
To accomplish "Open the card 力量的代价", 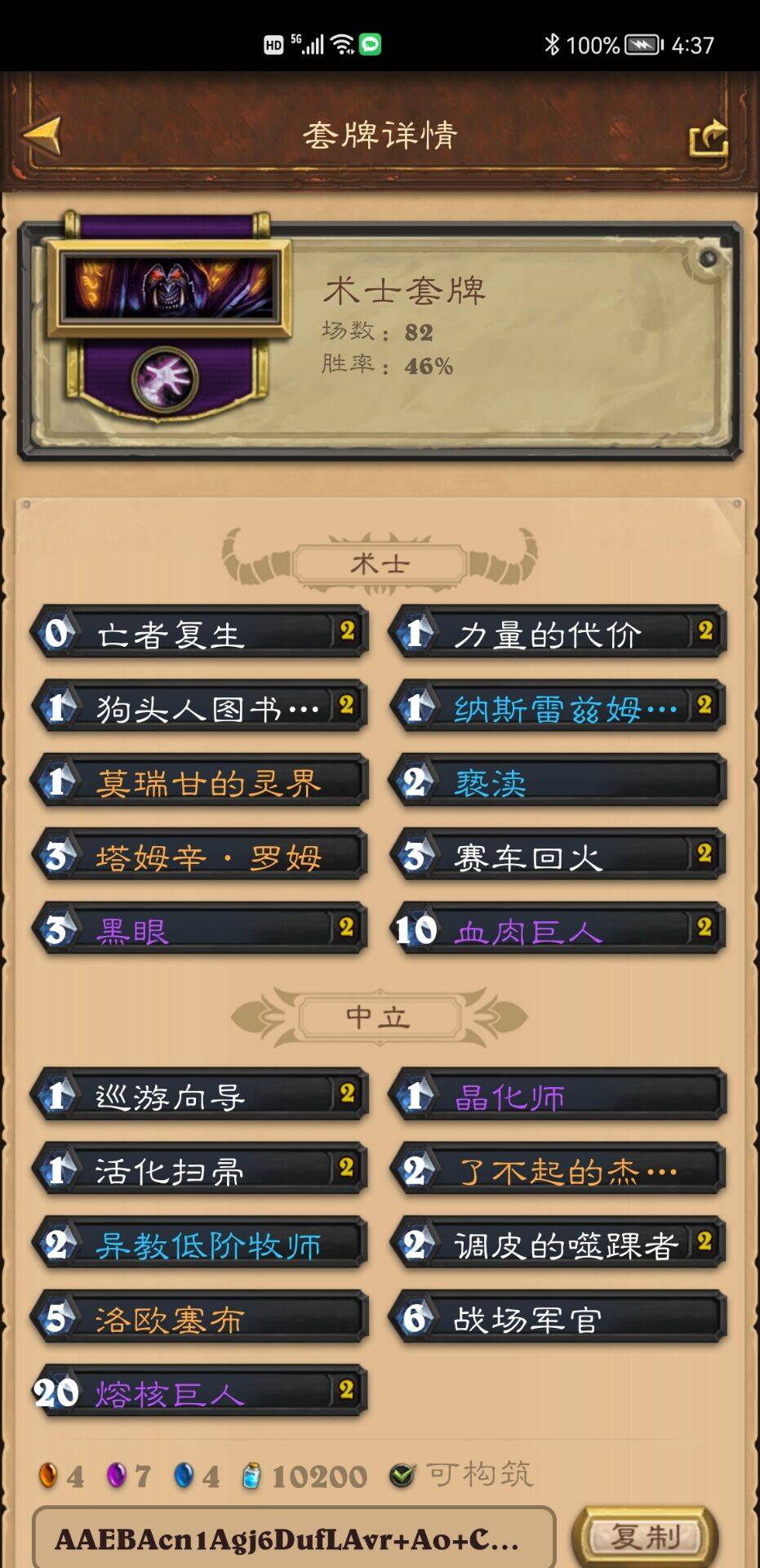I will tap(559, 633).
